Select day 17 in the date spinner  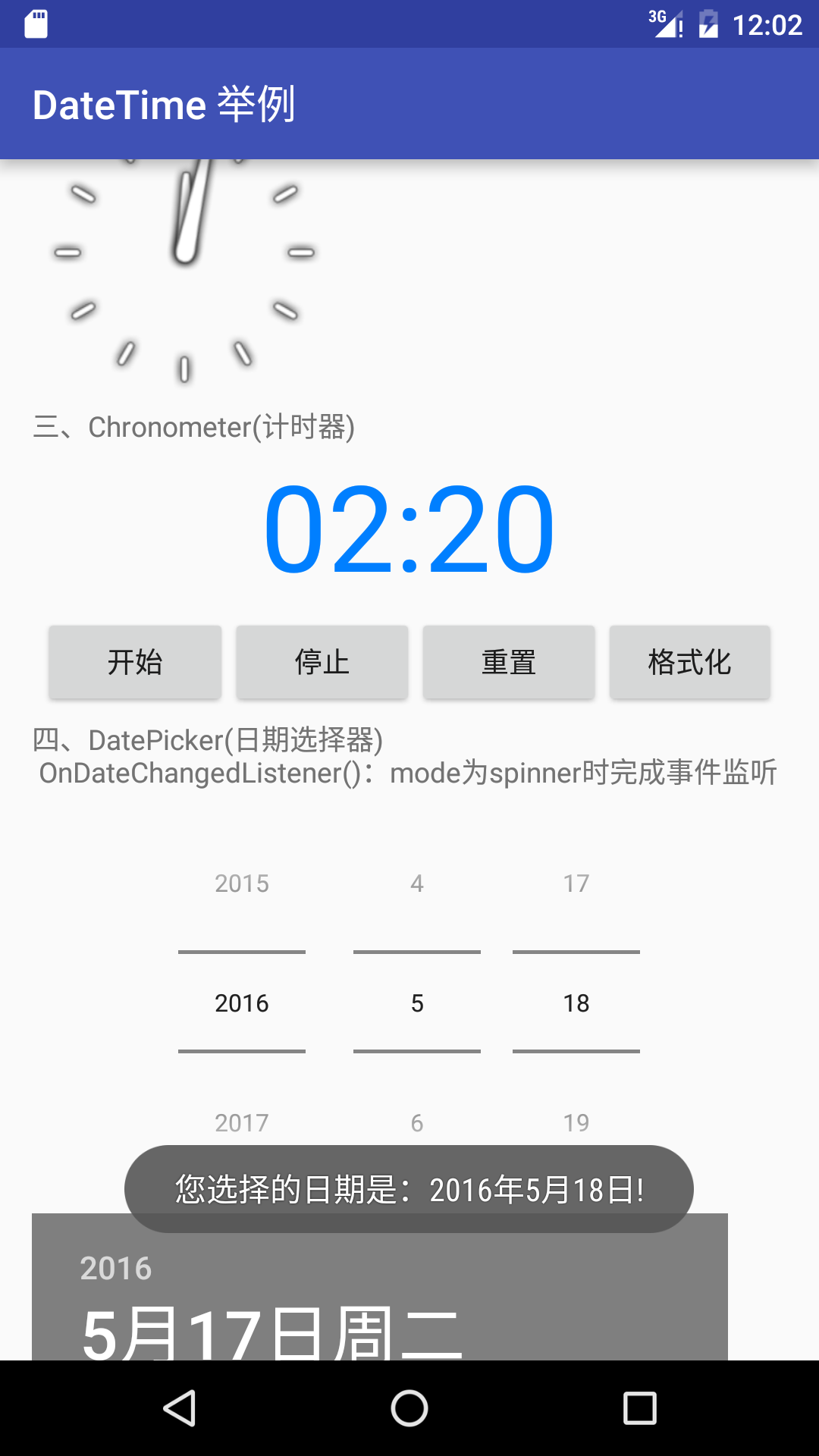576,882
